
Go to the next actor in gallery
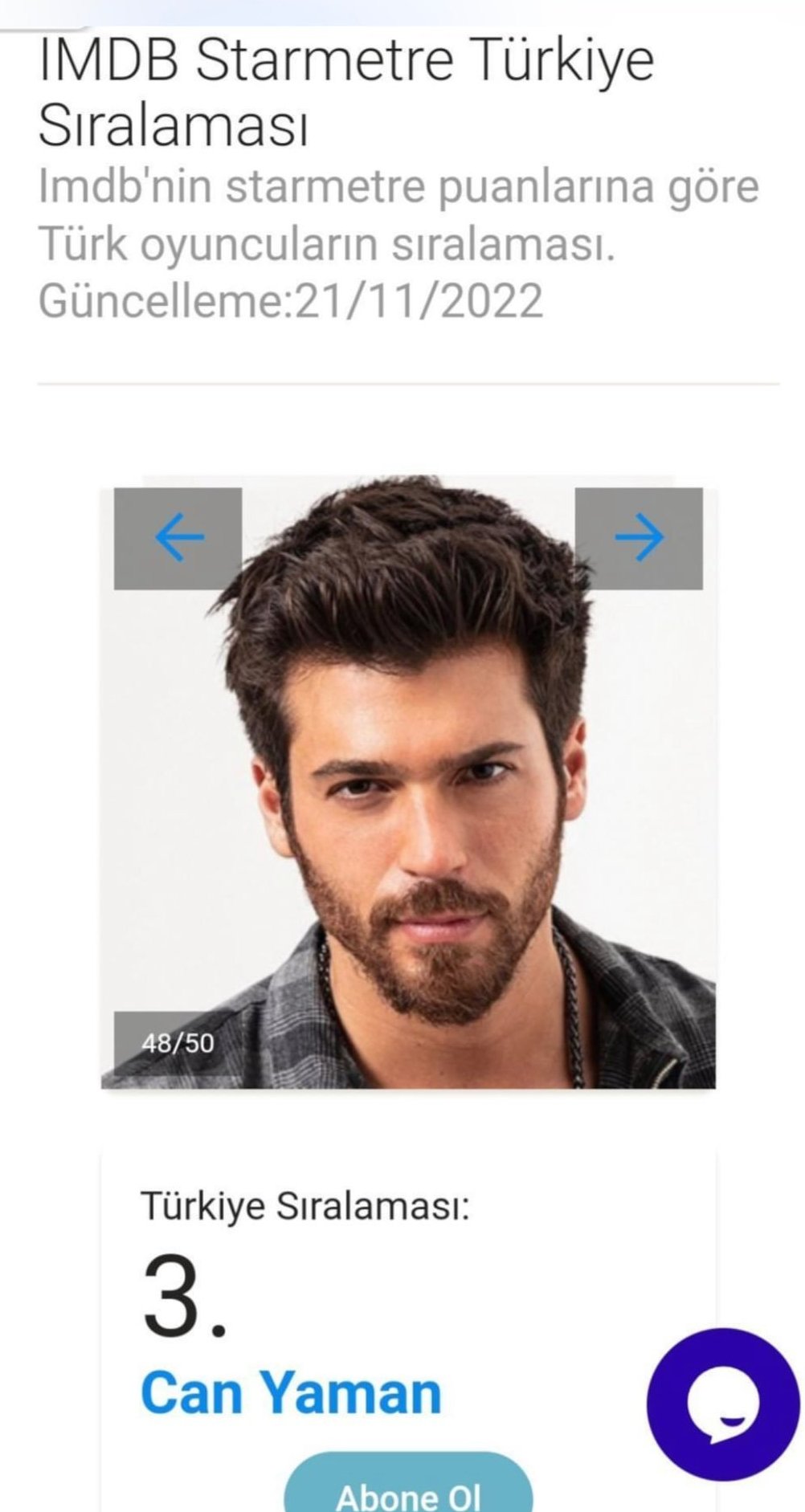point(639,538)
